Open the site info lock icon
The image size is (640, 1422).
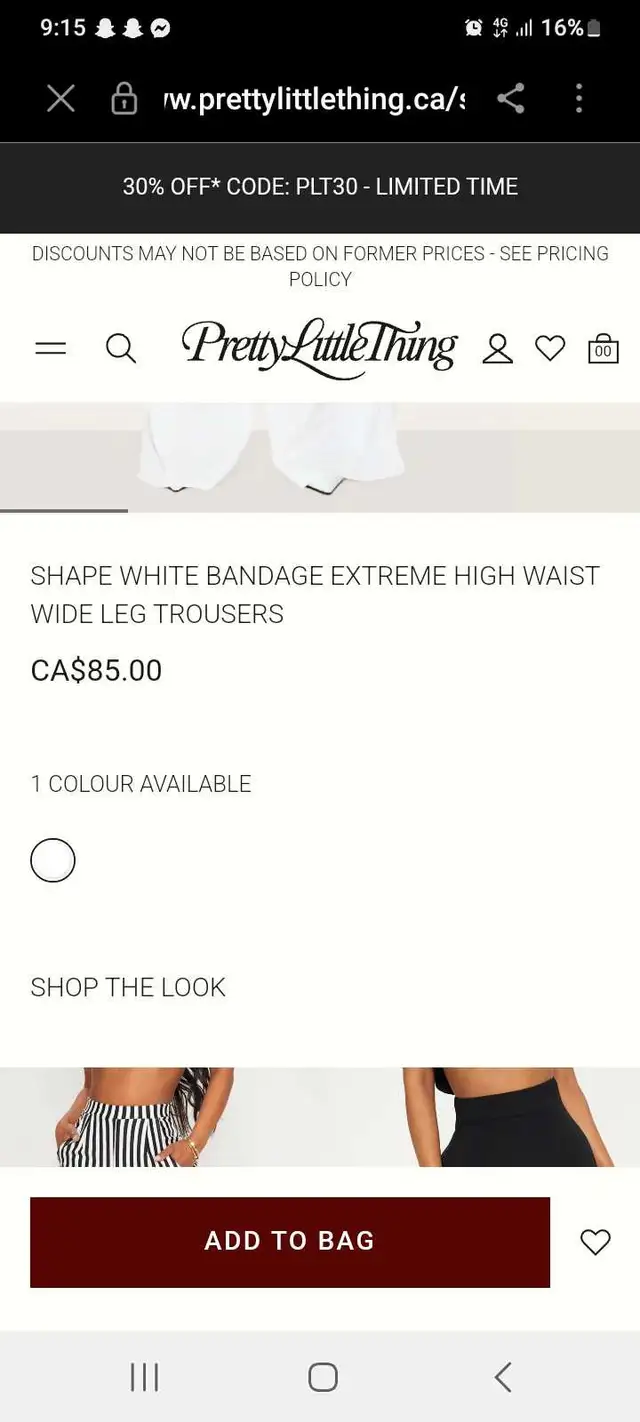[124, 98]
